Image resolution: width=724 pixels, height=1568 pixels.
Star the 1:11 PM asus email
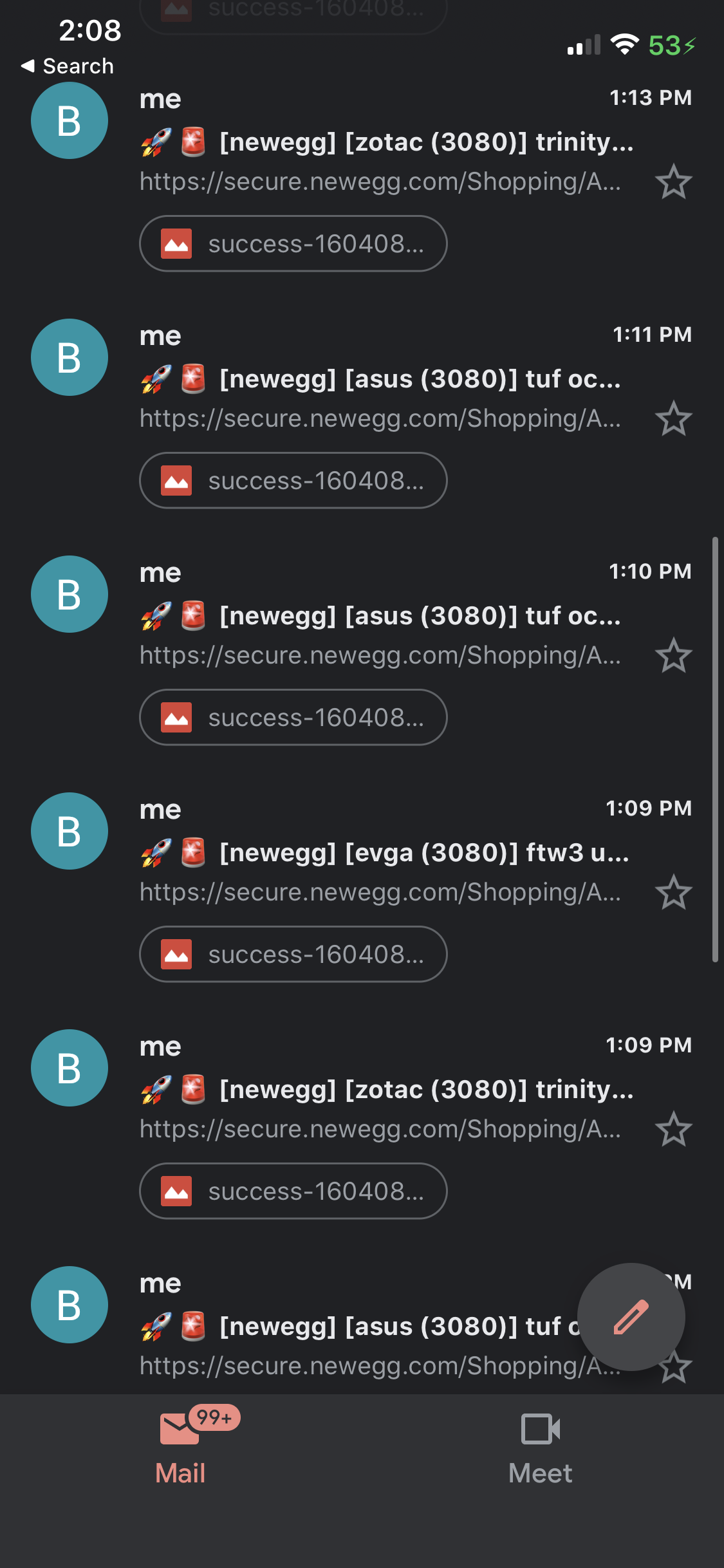click(673, 418)
